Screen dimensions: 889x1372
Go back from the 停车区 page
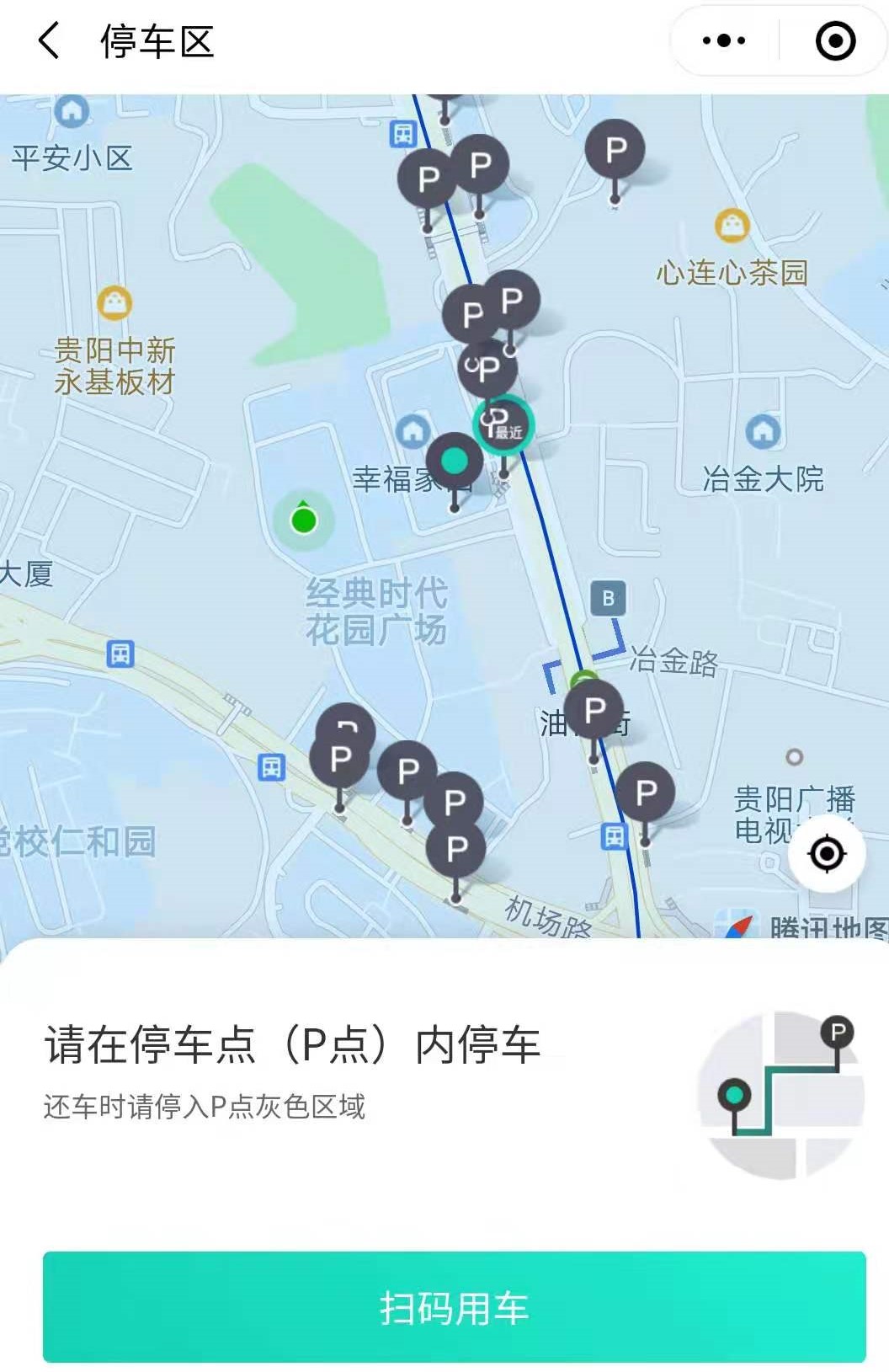click(x=49, y=40)
